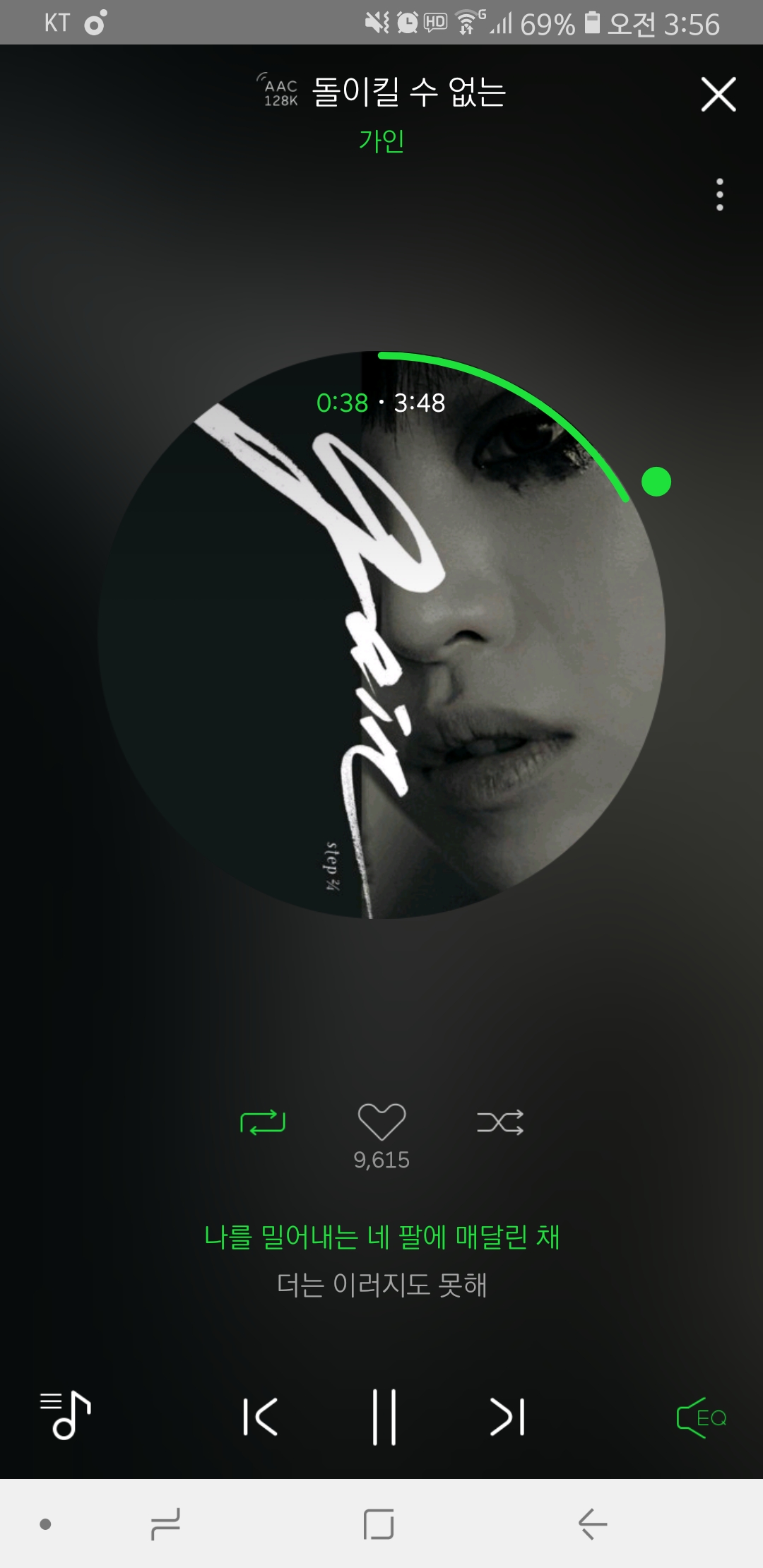Viewport: 763px width, 1568px height.
Task: Skip back to the previous track
Action: pos(260,1417)
